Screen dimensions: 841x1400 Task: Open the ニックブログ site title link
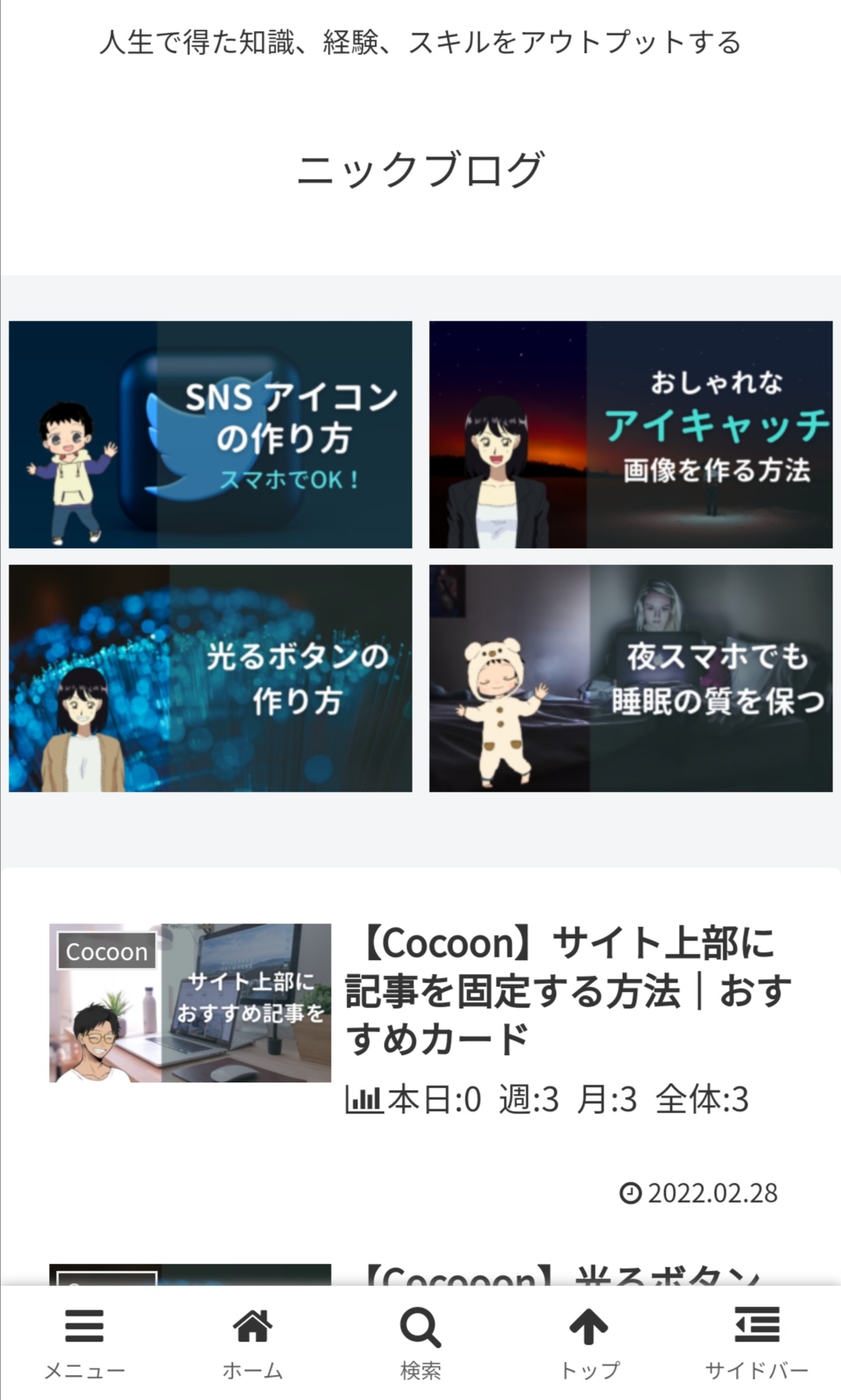[x=420, y=169]
